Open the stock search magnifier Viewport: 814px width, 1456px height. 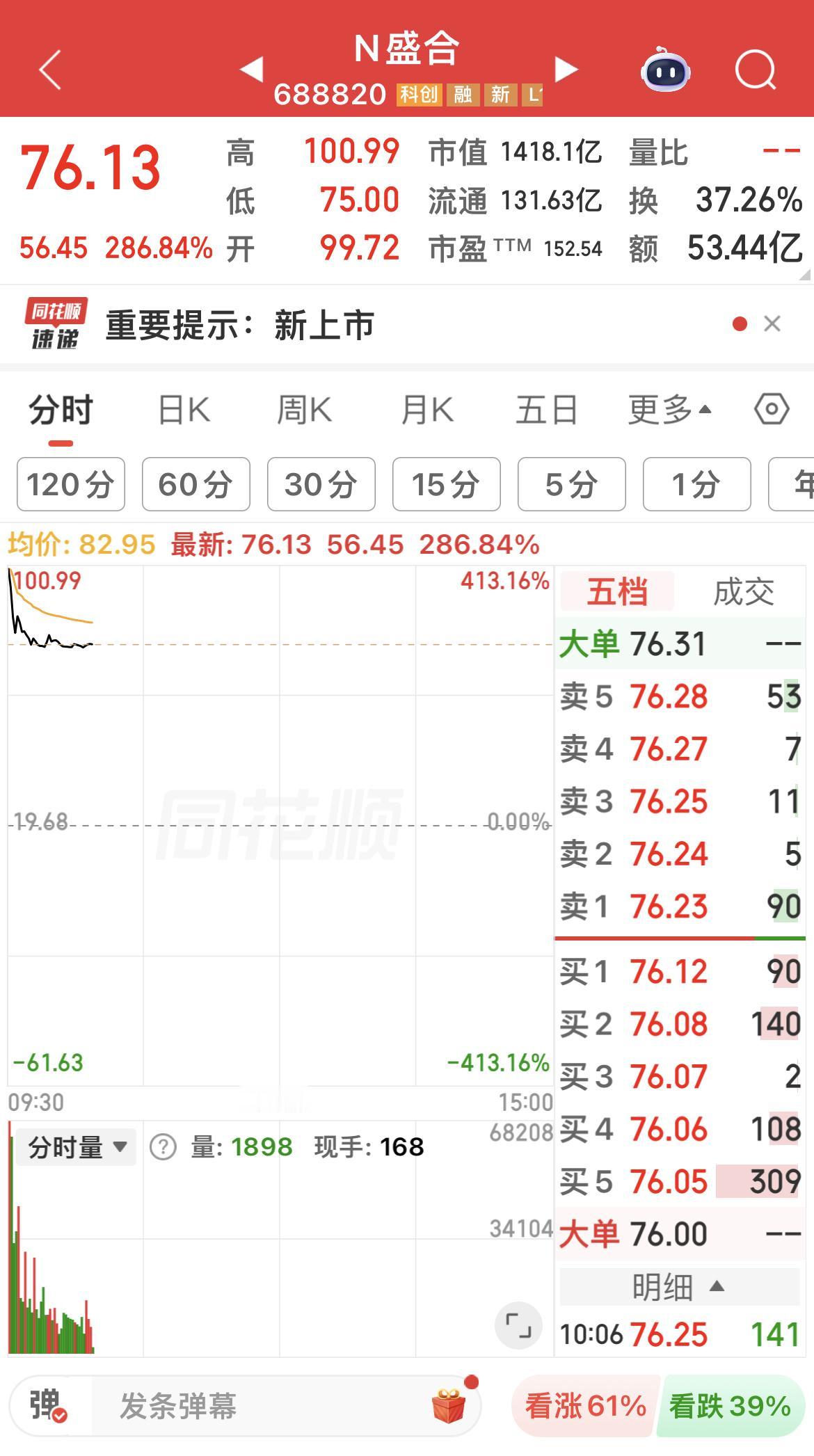tap(756, 70)
